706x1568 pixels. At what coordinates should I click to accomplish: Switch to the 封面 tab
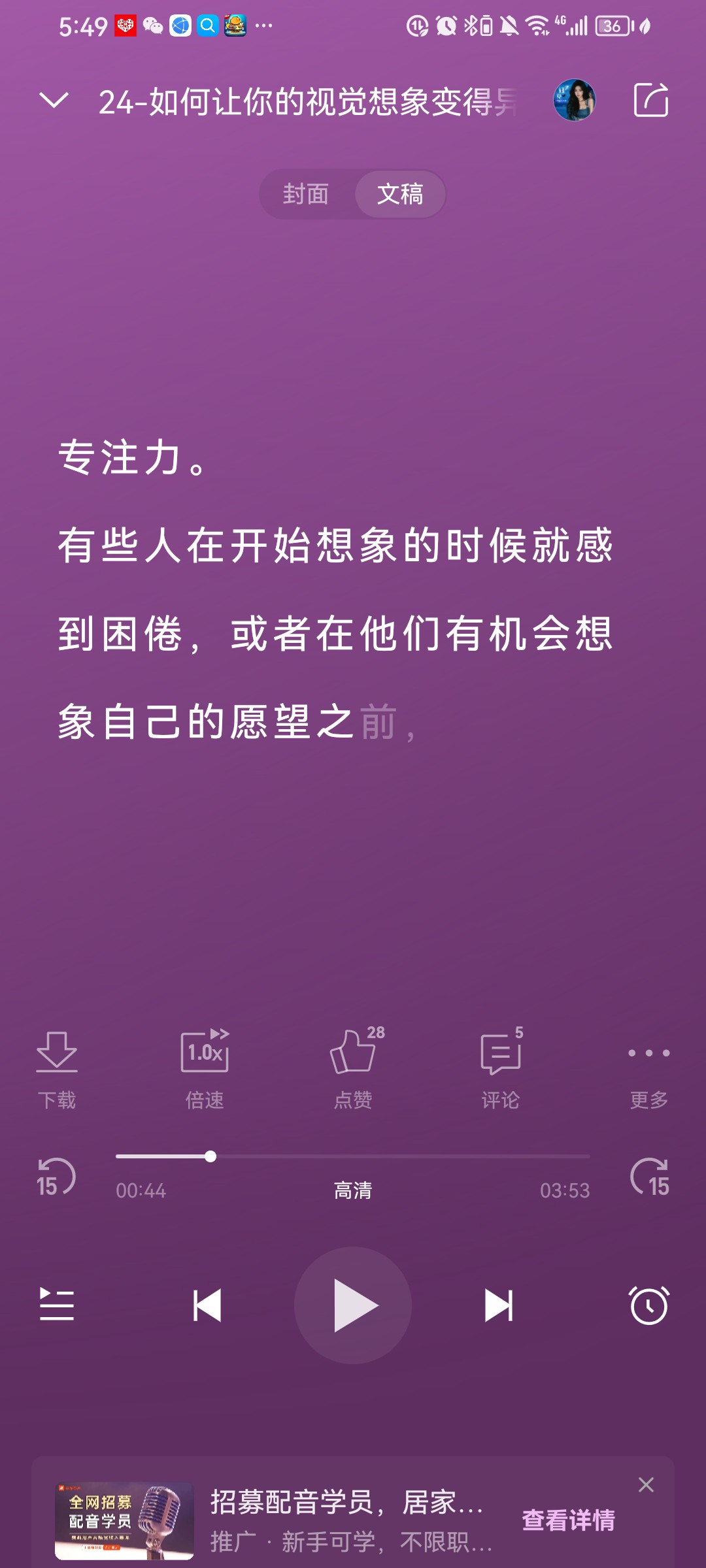click(306, 194)
